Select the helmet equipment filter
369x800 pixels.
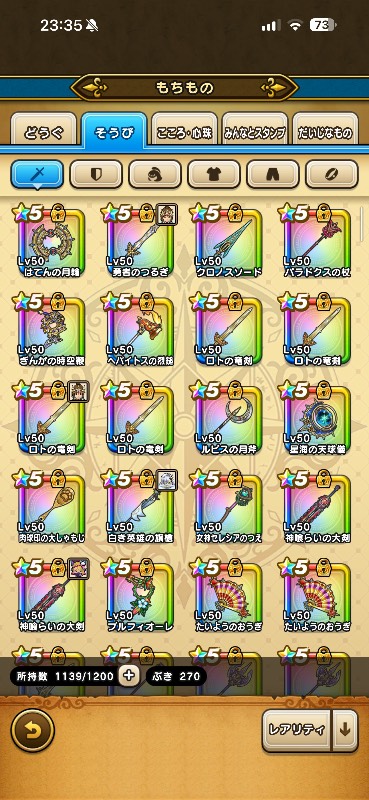pos(155,174)
